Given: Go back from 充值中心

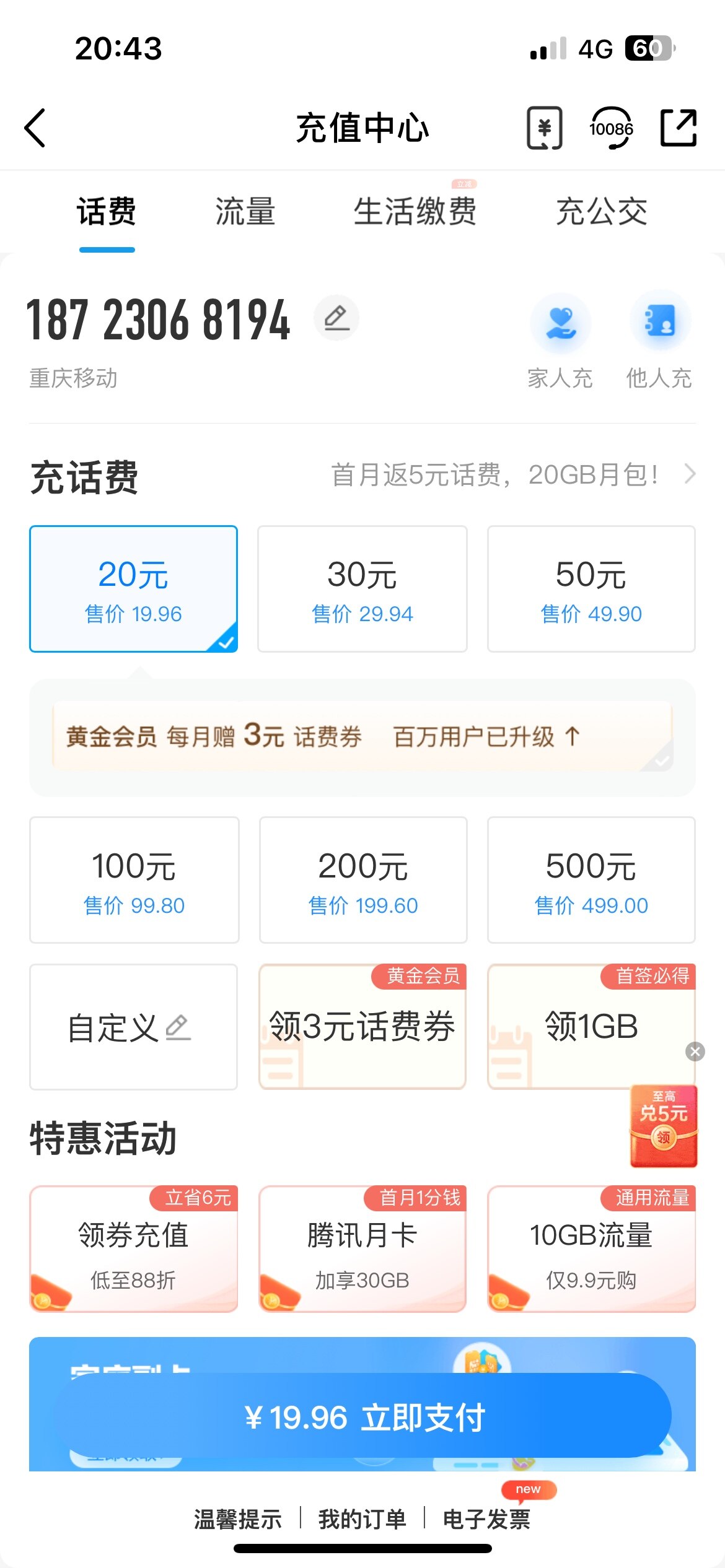Looking at the screenshot, I should tap(35, 128).
